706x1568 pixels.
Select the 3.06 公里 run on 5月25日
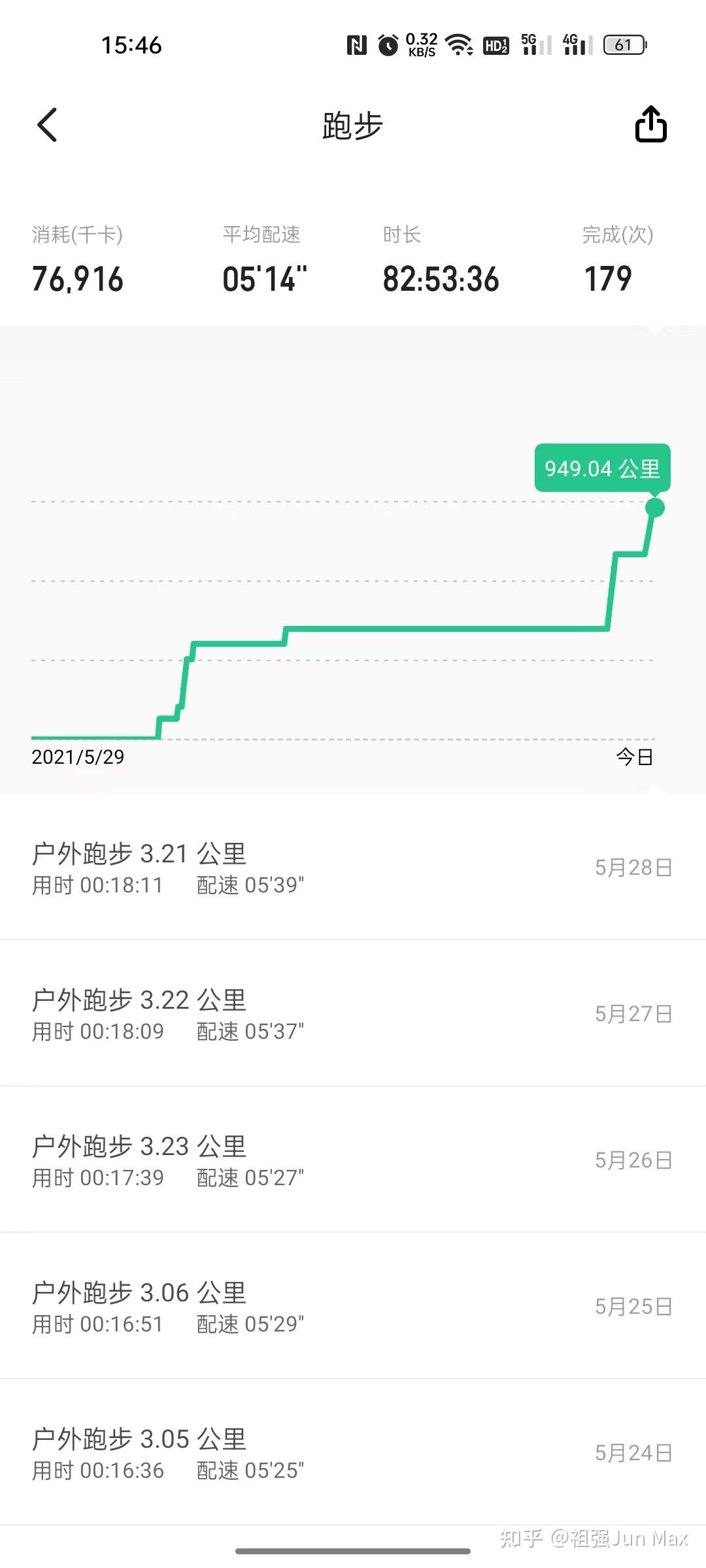coord(353,1307)
